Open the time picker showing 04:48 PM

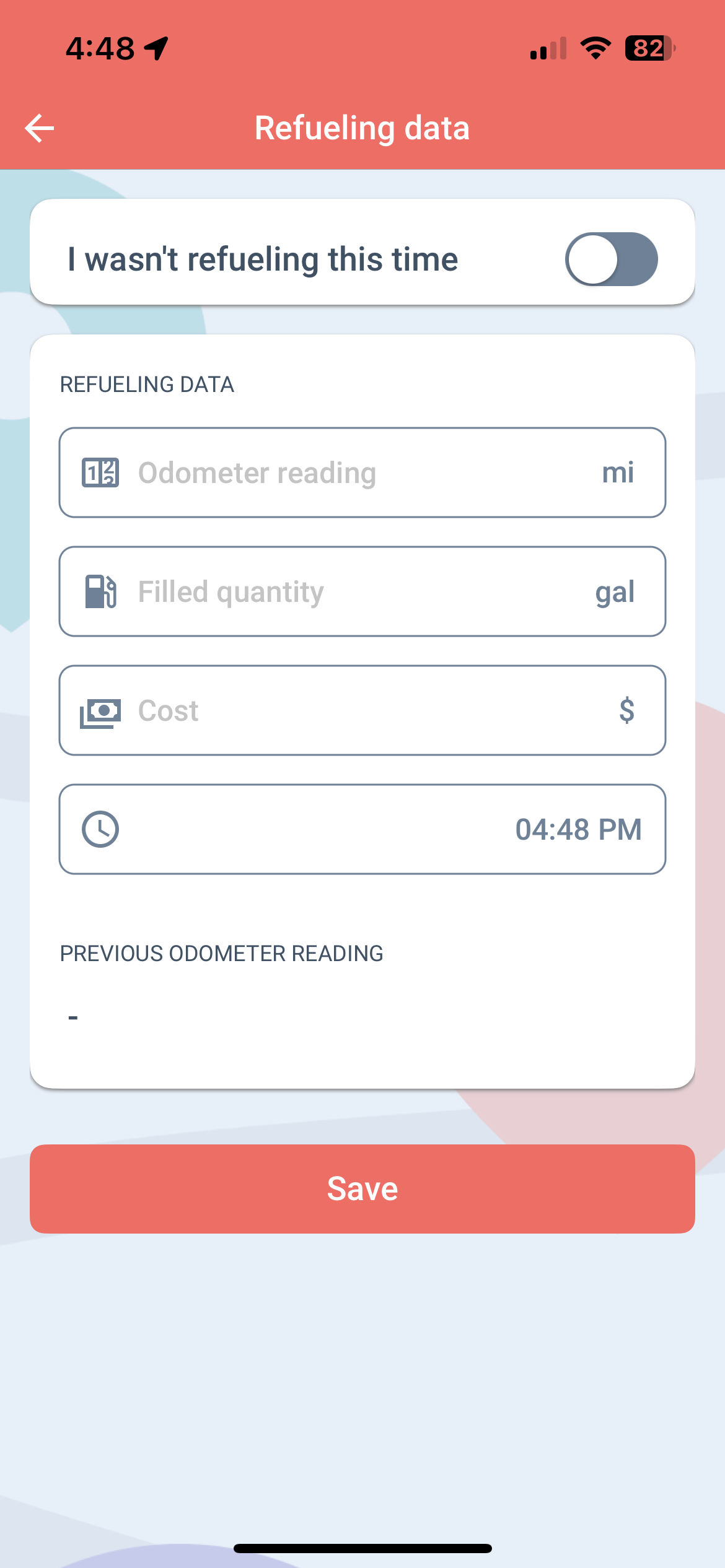point(362,829)
